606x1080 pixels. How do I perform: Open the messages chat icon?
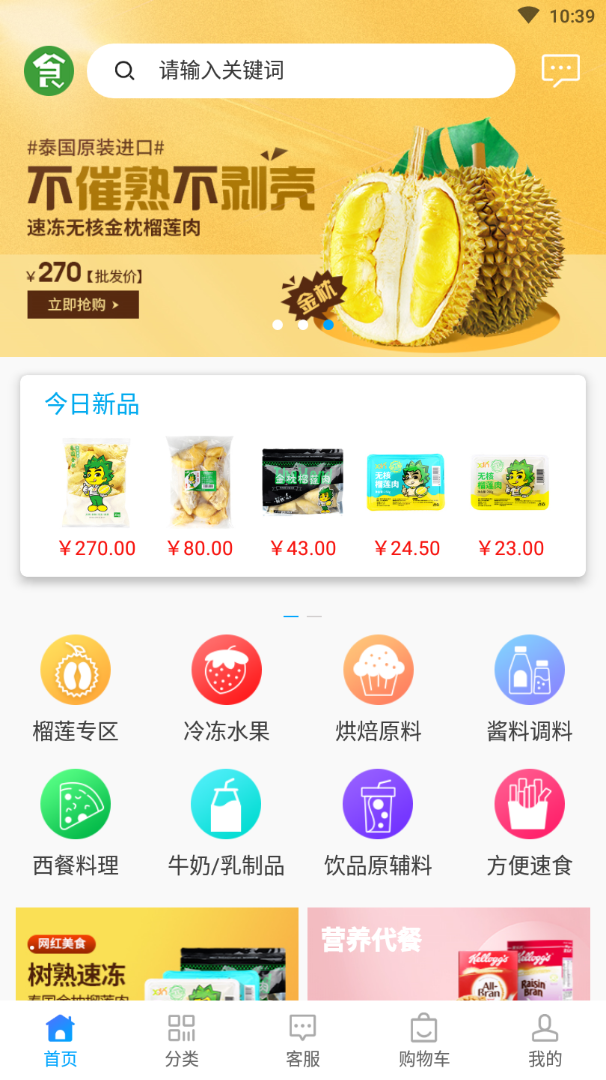click(x=560, y=70)
